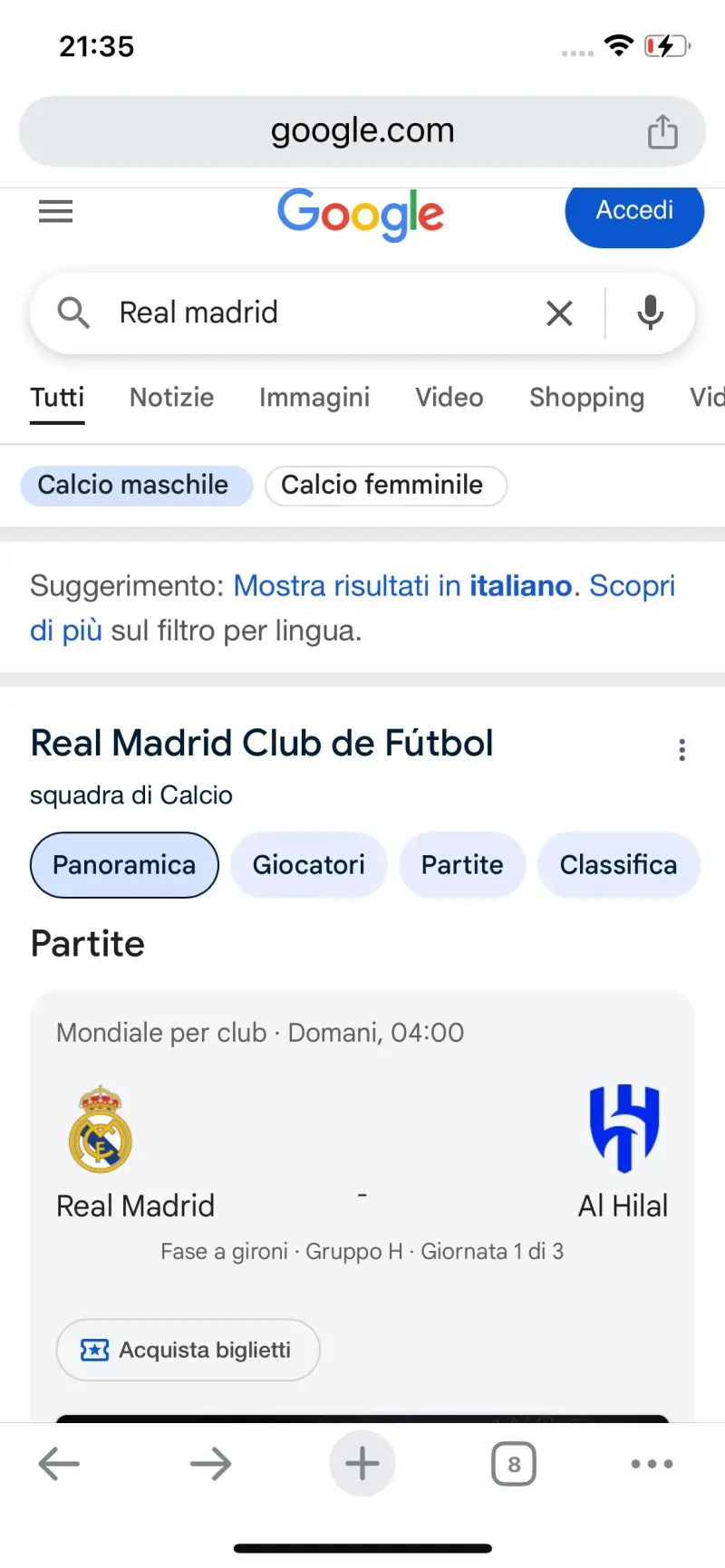
Task: Start voice search with the microphone
Action: [650, 313]
